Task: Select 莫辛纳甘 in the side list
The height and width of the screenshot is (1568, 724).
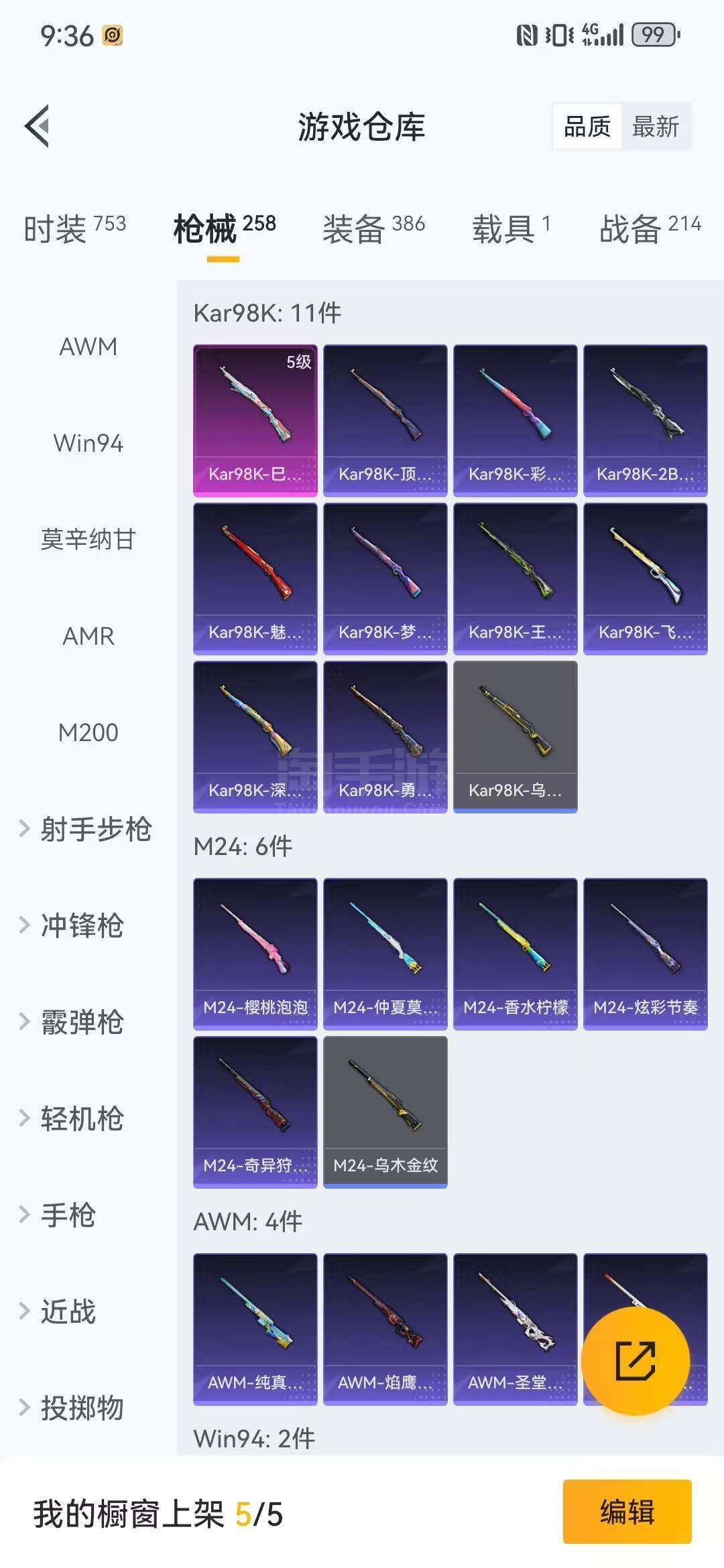Action: click(88, 539)
